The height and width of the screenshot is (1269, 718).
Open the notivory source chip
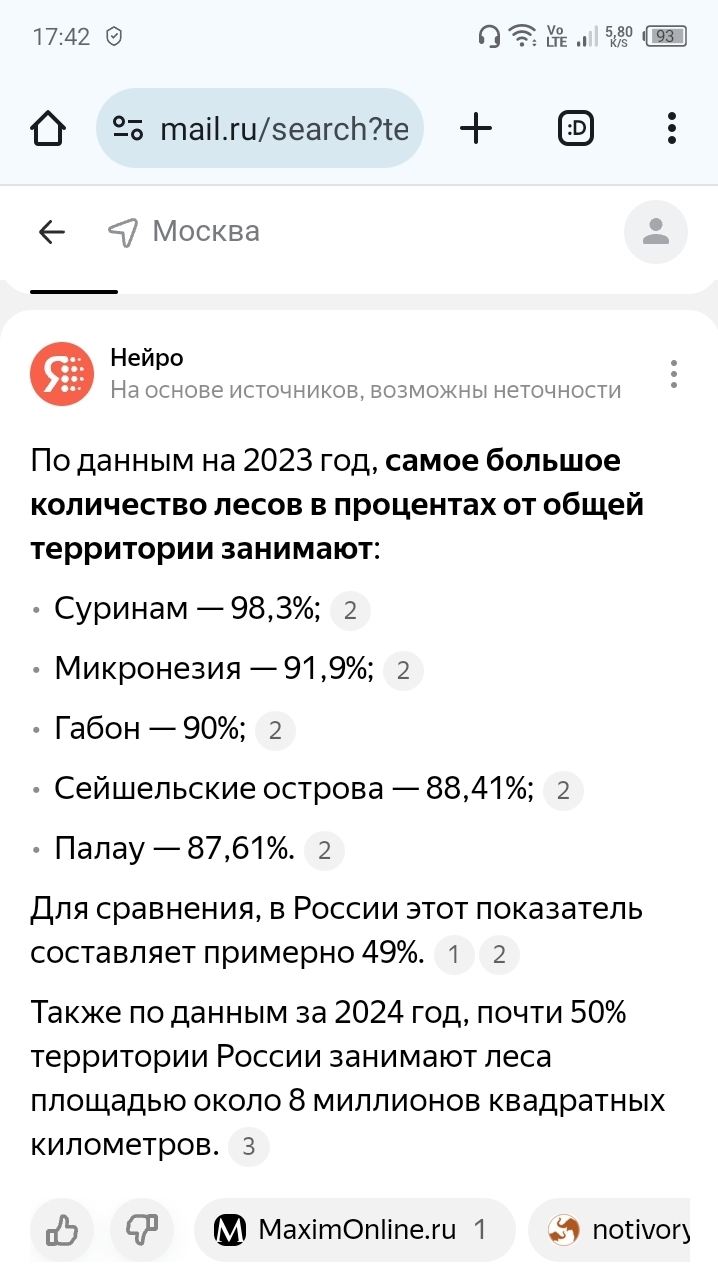620,1229
